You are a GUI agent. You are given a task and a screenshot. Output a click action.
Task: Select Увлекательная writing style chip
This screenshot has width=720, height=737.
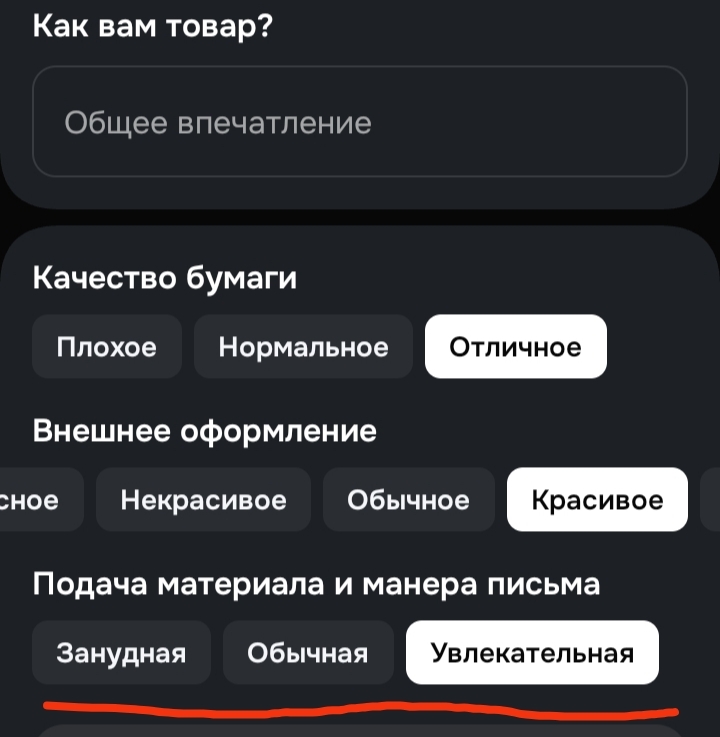532,653
